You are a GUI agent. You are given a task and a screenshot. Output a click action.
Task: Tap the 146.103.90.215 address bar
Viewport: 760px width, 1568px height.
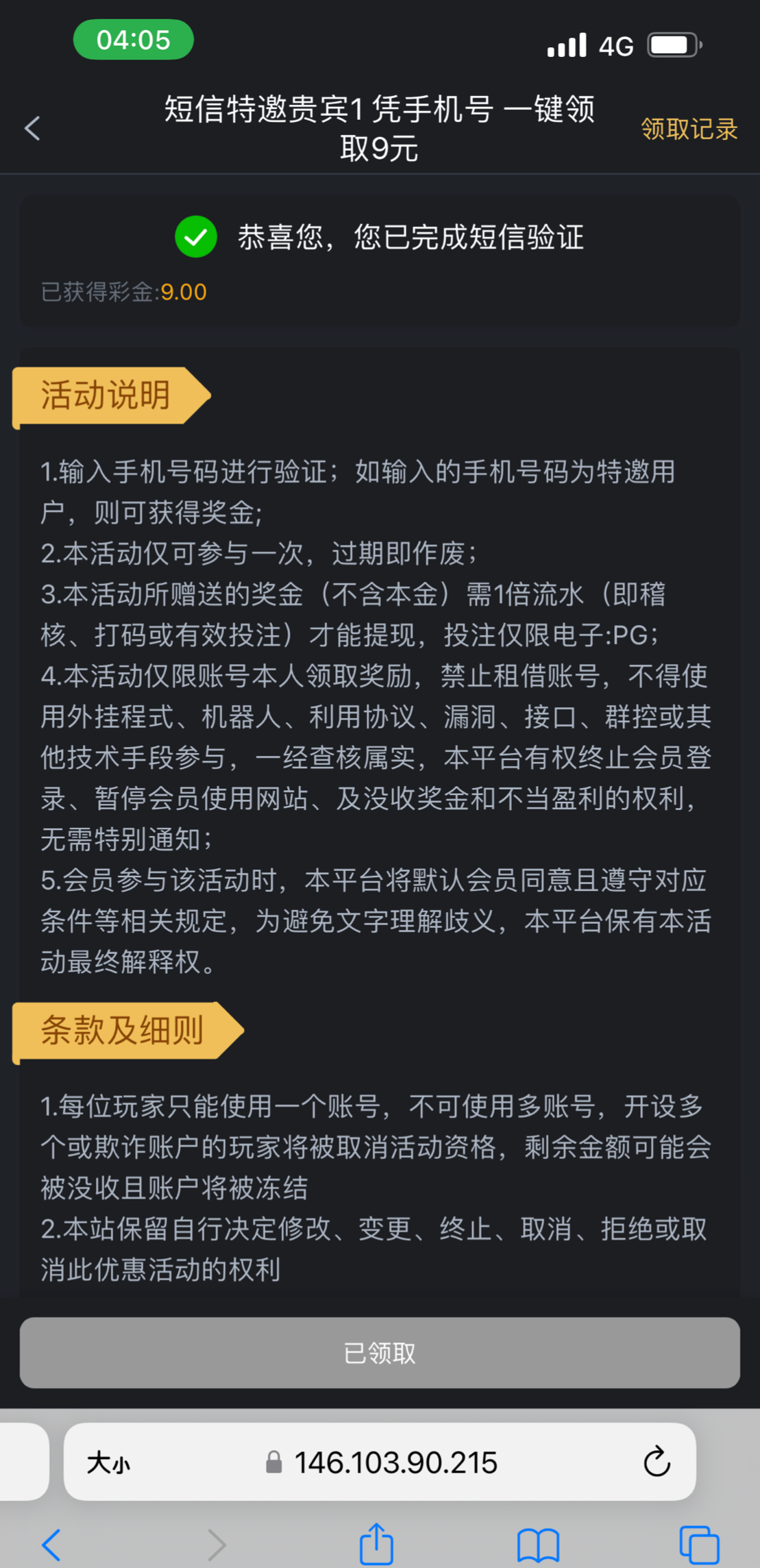[395, 1463]
